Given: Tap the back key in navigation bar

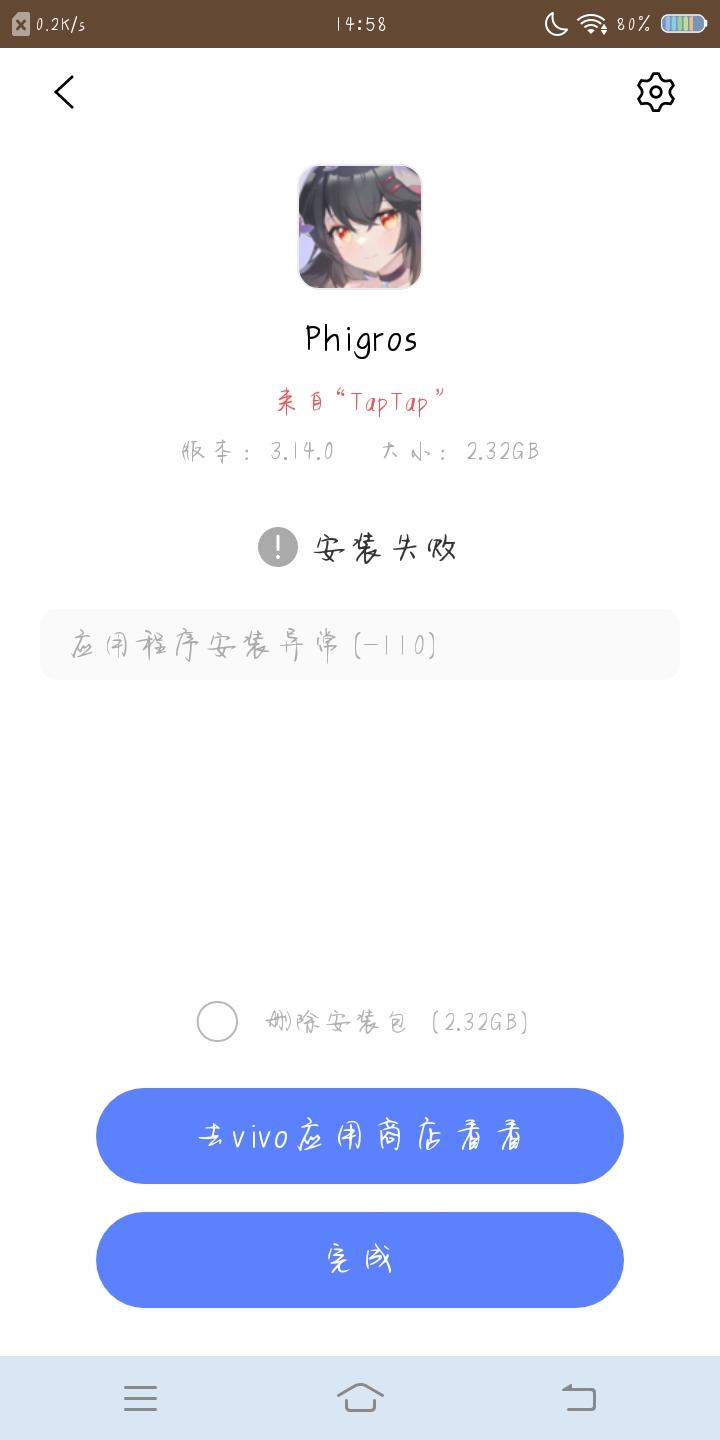Looking at the screenshot, I should pos(580,1397).
